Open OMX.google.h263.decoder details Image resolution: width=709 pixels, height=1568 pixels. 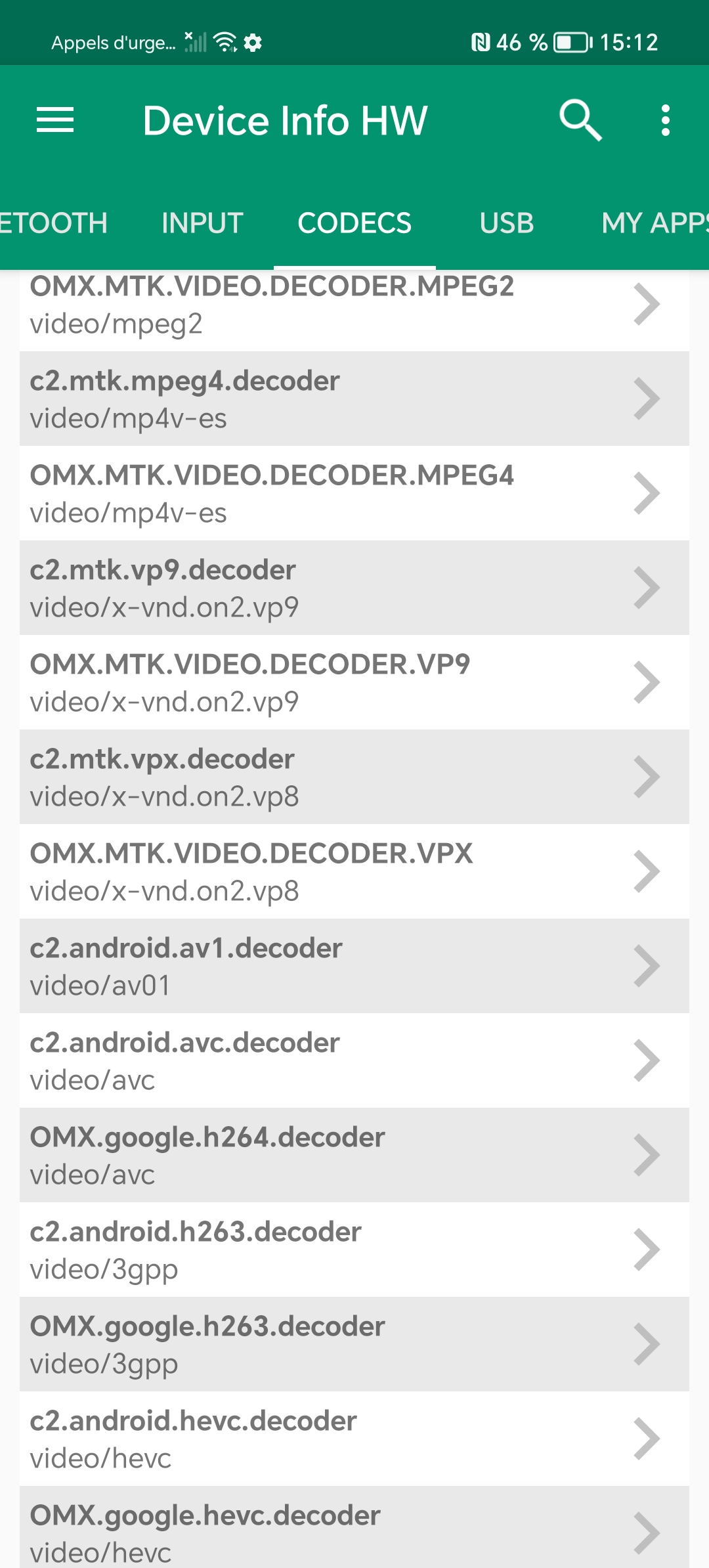coord(354,1345)
